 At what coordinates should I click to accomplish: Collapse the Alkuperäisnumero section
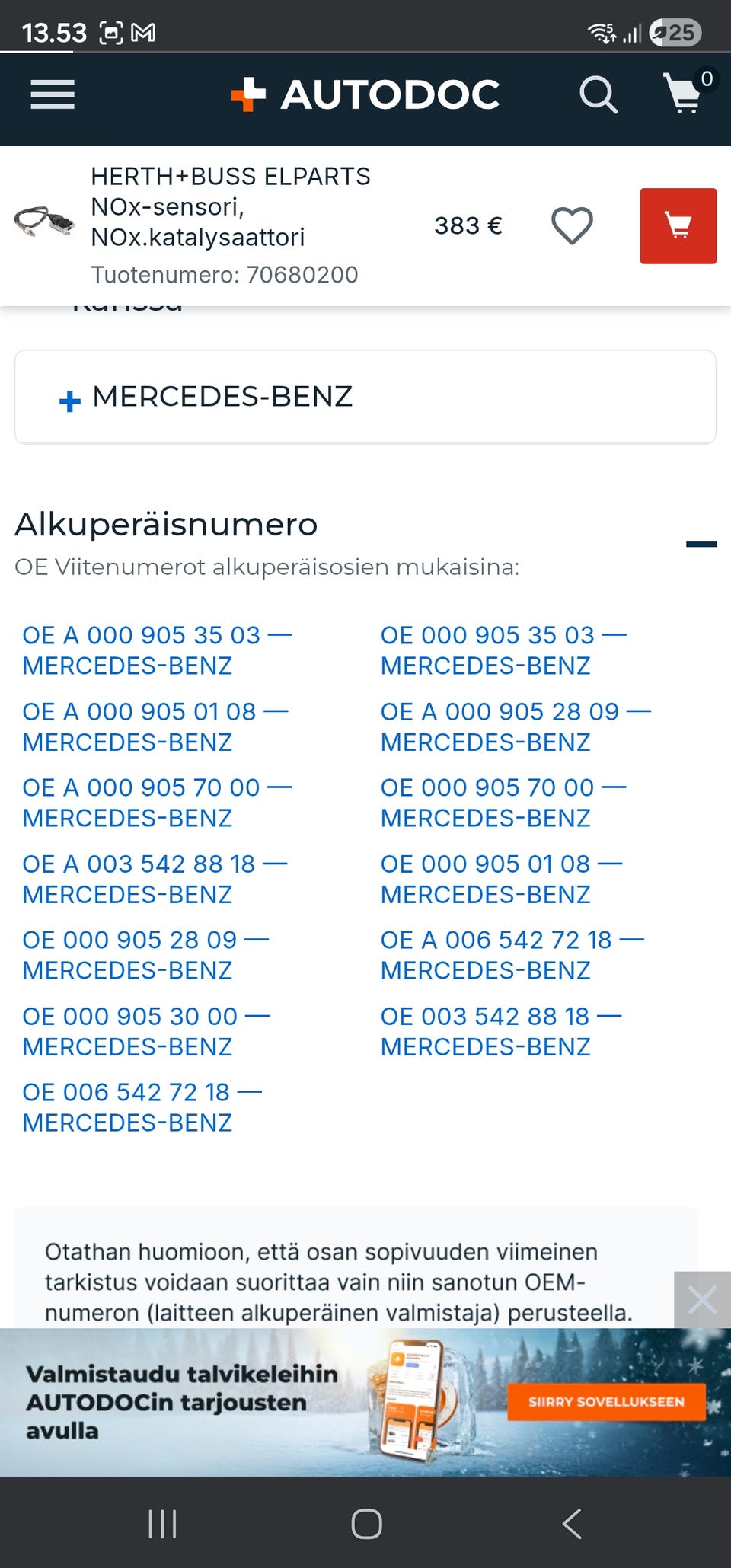pyautogui.click(x=701, y=544)
